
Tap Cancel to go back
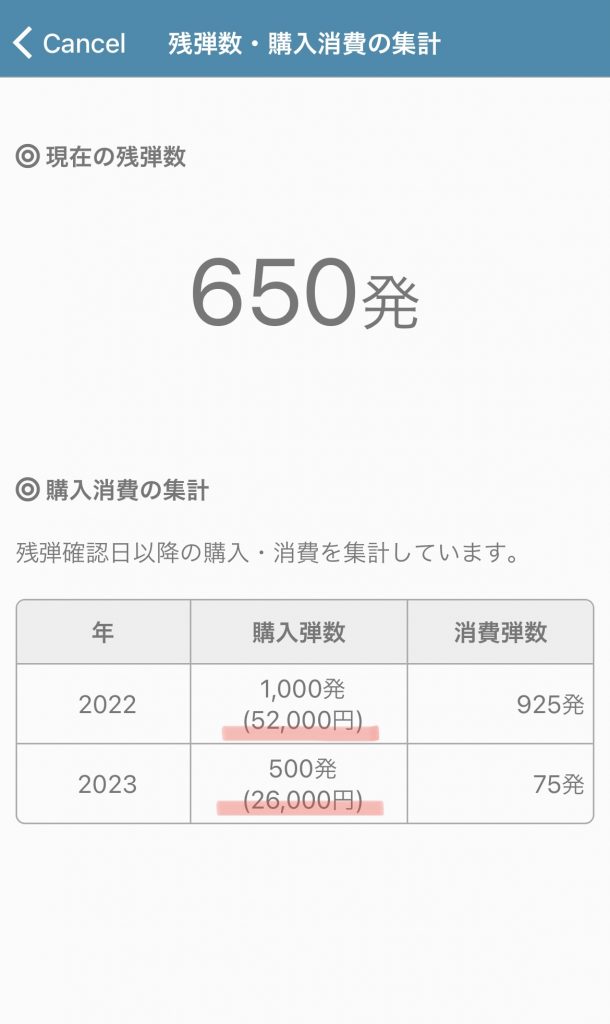69,43
